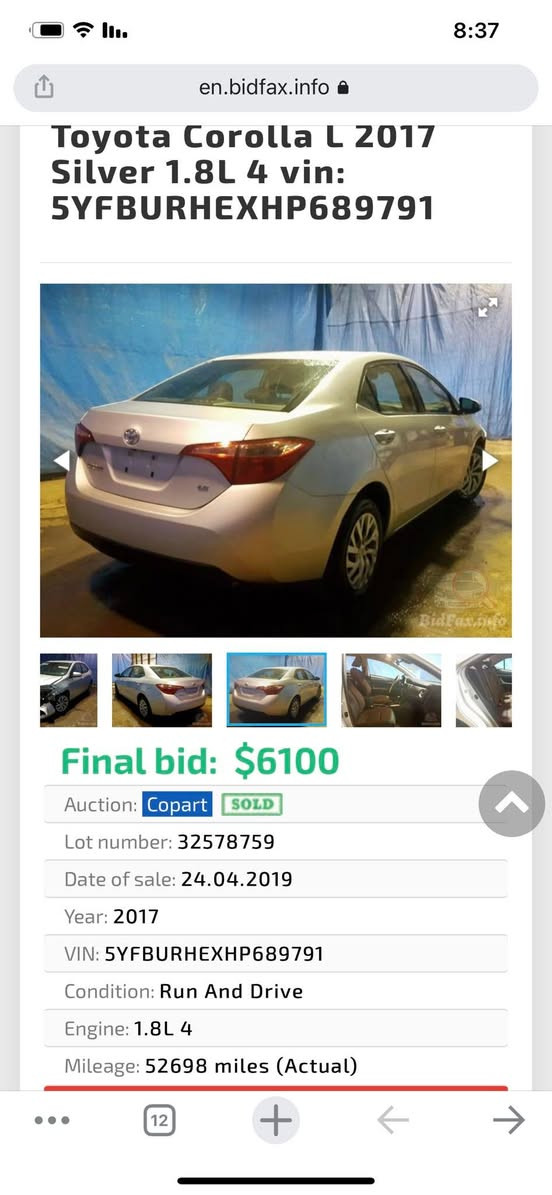The height and width of the screenshot is (1195, 552).
Task: Select the front seats interior thumbnail
Action: point(391,690)
